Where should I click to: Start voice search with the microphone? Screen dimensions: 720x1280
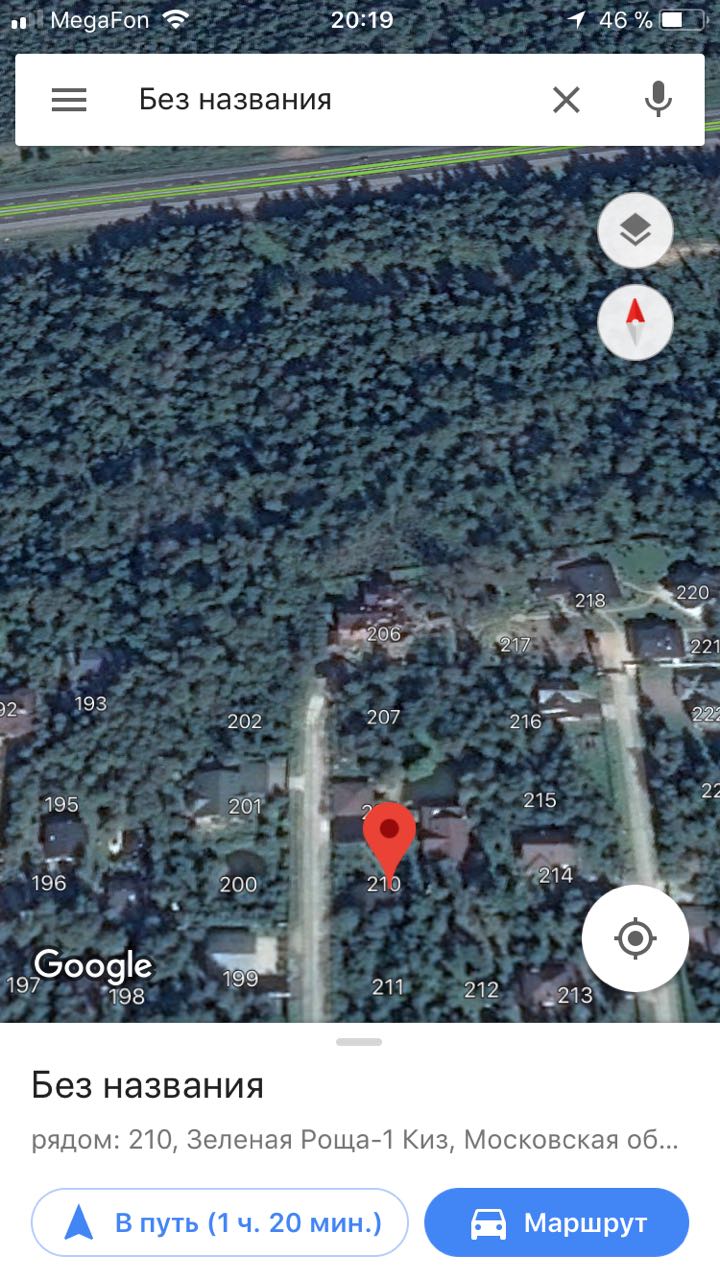(x=657, y=99)
